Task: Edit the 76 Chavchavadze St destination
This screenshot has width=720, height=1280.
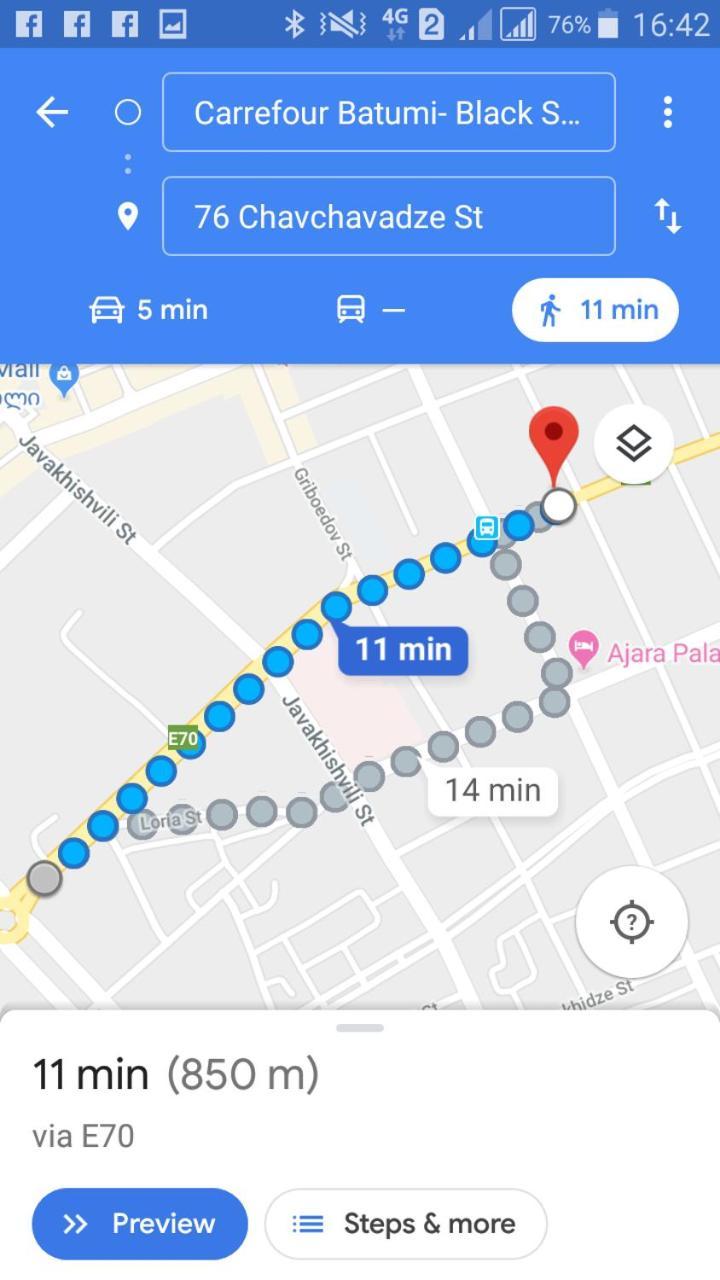Action: pos(388,216)
